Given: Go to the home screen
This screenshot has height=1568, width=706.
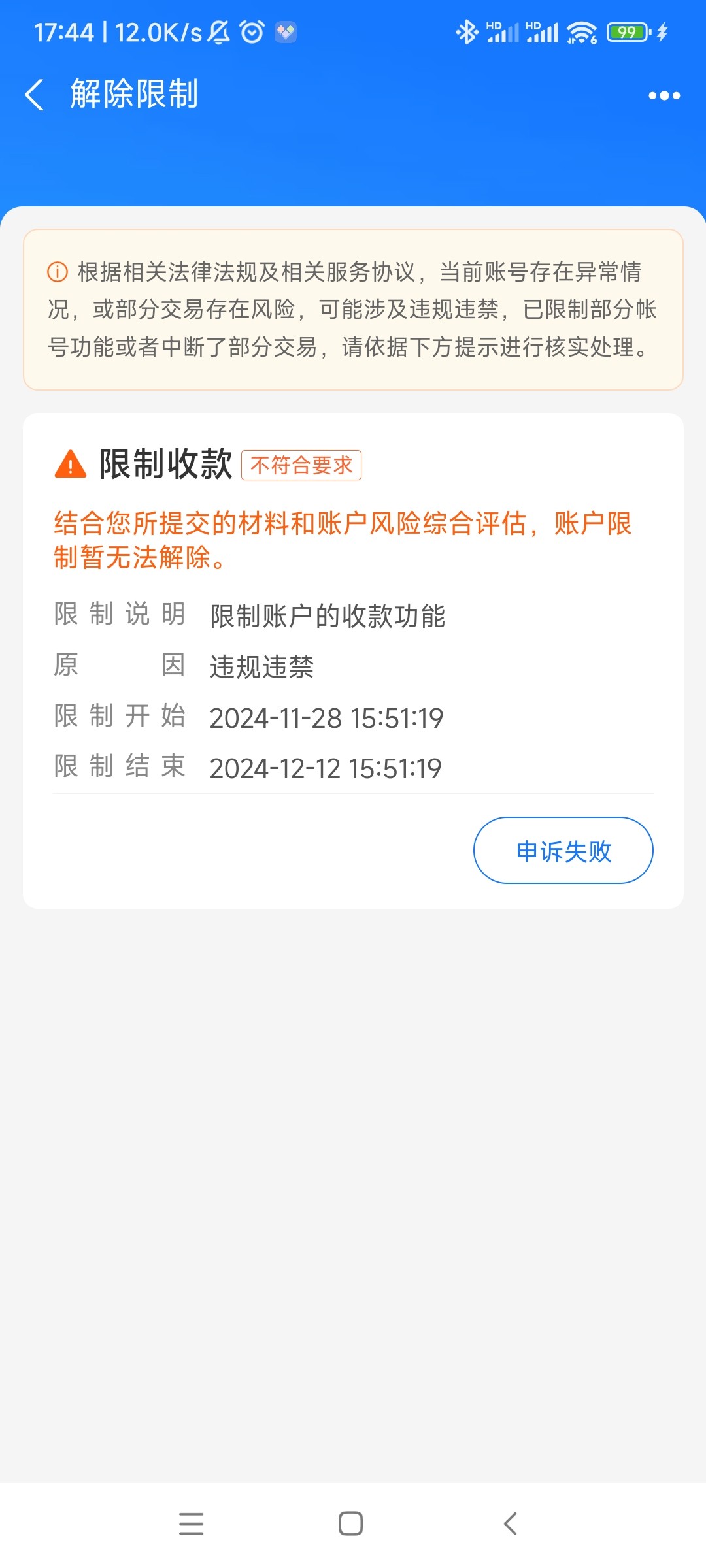Looking at the screenshot, I should click(351, 1523).
